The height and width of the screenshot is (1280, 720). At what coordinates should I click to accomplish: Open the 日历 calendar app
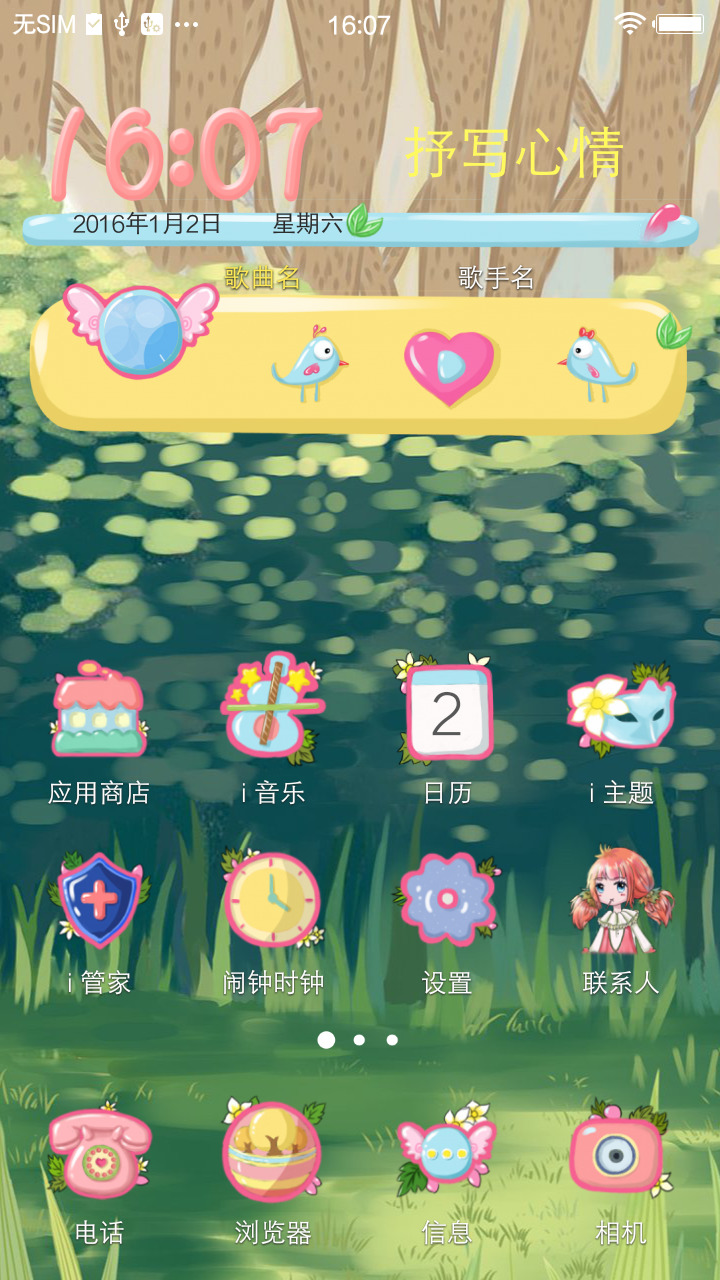[x=447, y=711]
